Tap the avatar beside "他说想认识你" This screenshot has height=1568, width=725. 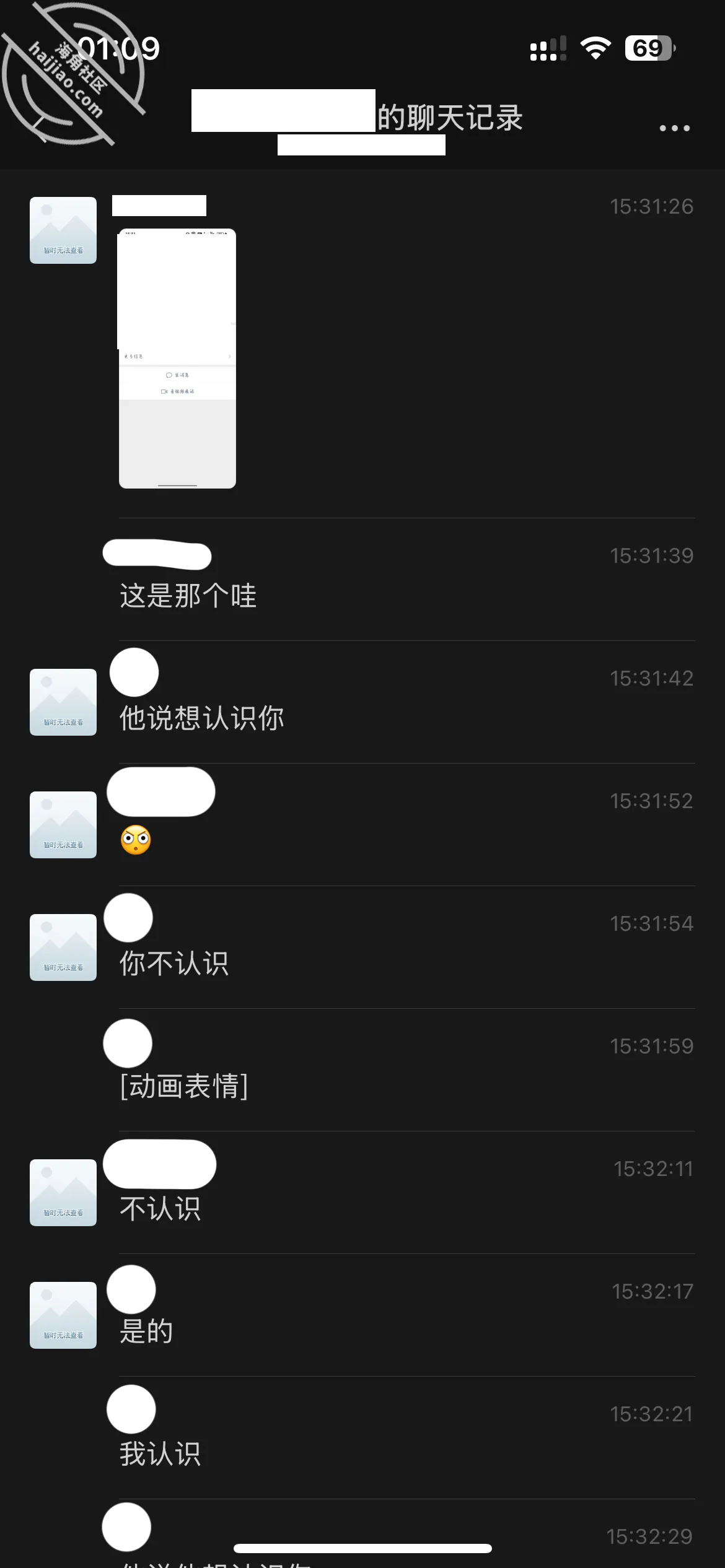click(63, 702)
